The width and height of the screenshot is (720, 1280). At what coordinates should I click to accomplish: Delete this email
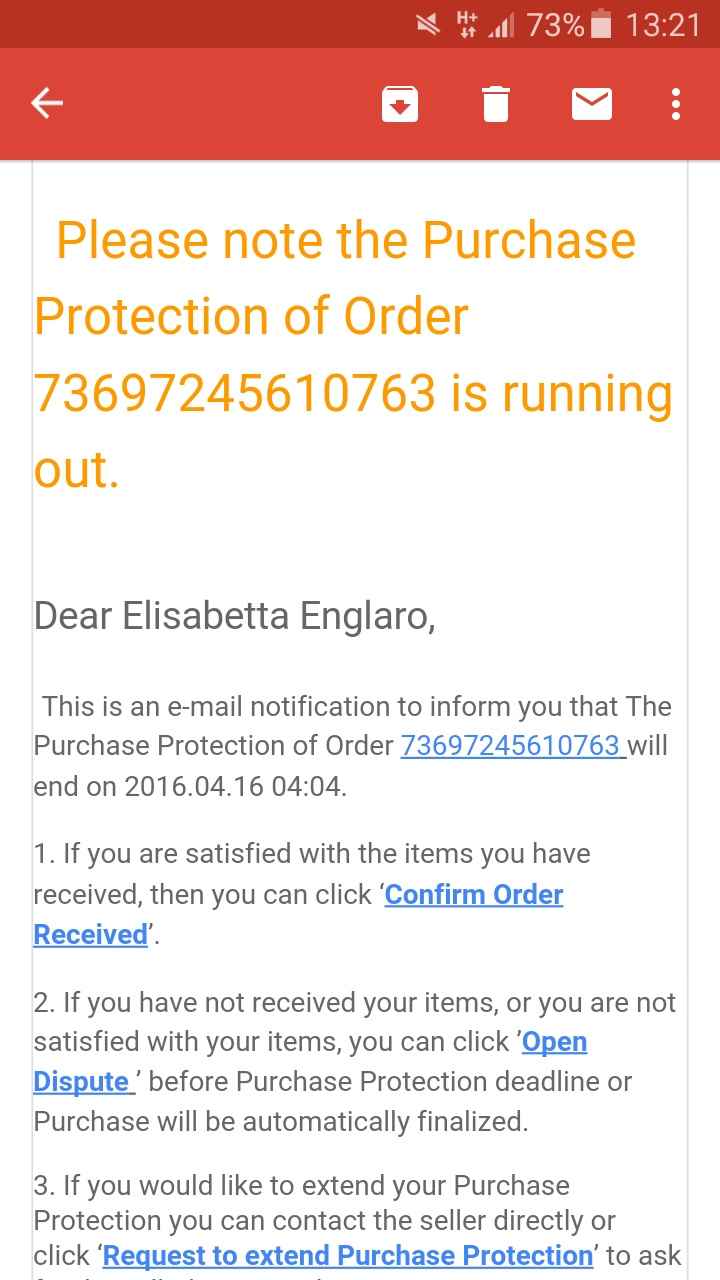tap(497, 103)
